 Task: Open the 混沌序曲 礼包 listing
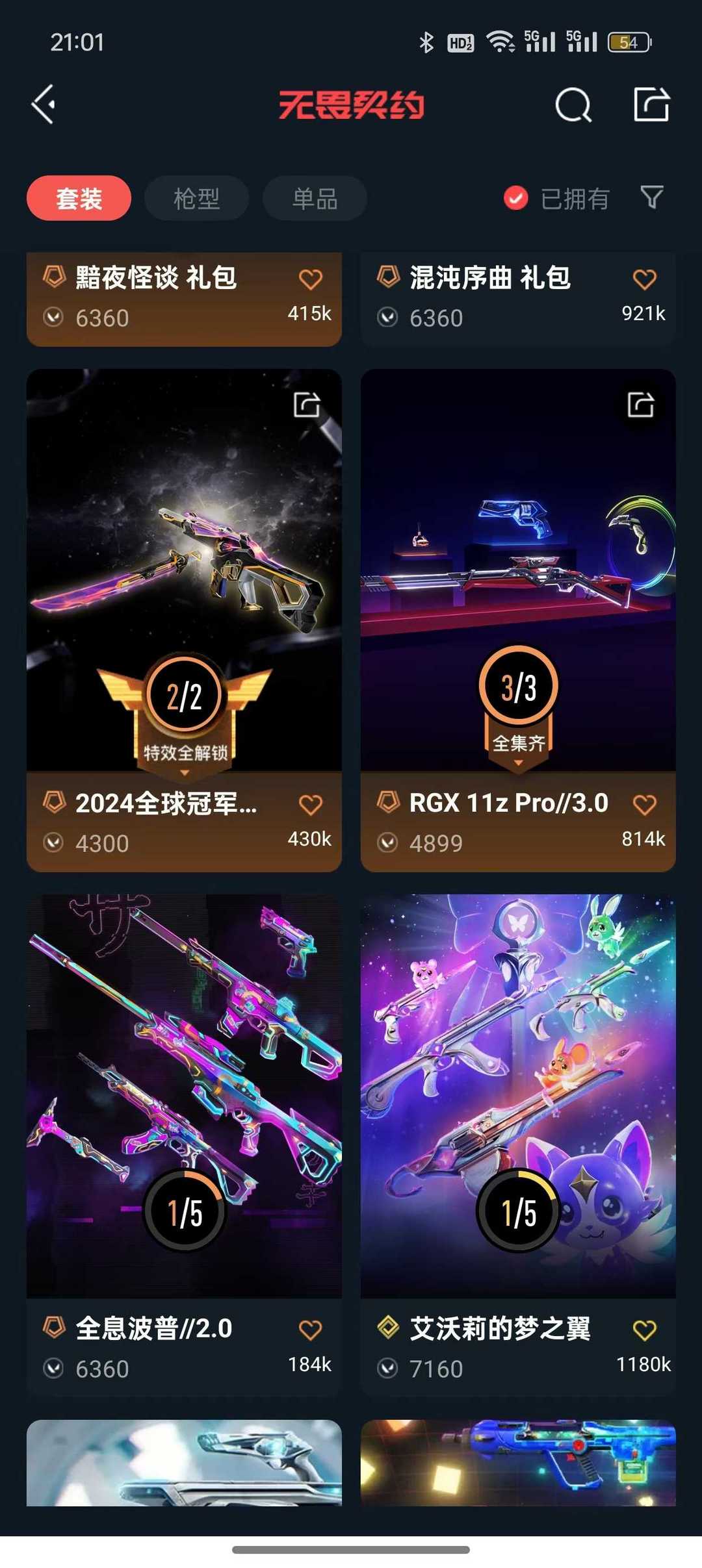pos(489,278)
